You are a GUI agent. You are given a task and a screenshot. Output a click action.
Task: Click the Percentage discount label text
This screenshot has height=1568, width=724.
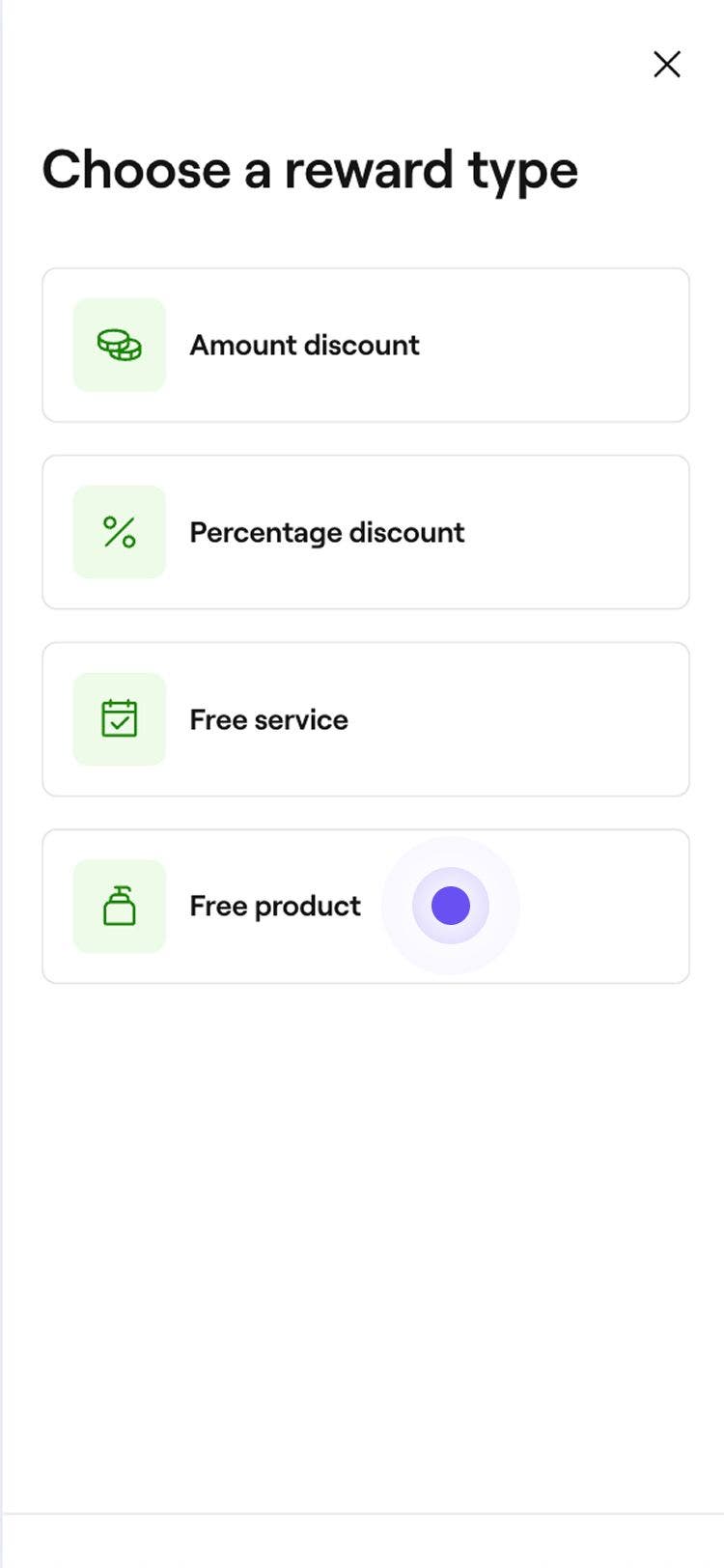pyautogui.click(x=326, y=532)
